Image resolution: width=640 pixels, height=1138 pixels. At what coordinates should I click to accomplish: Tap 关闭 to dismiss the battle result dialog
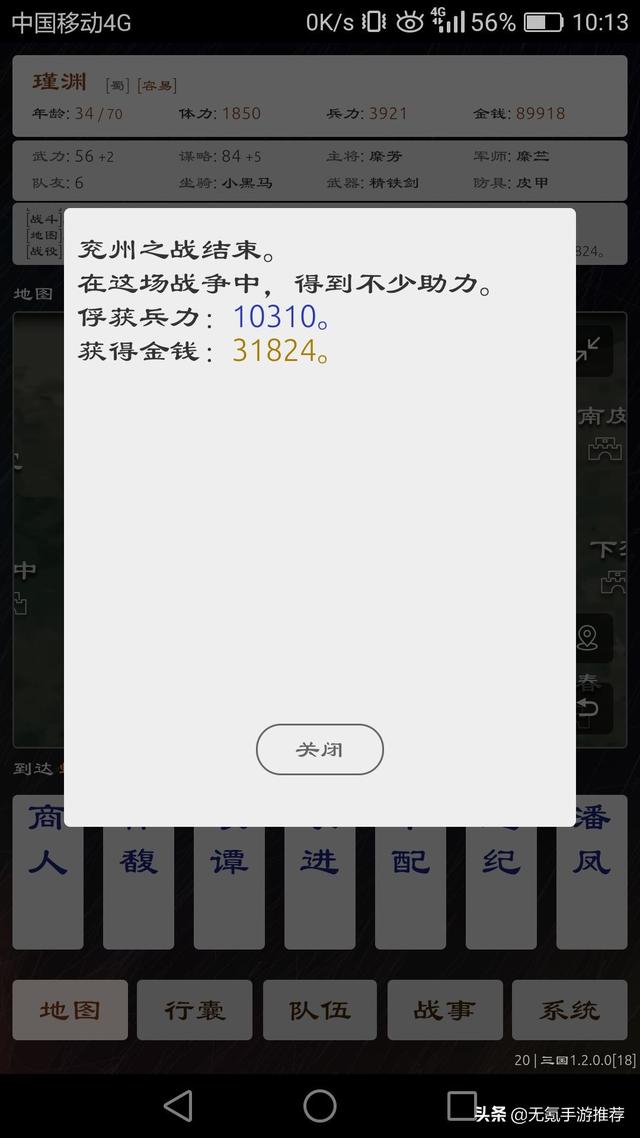coord(320,749)
